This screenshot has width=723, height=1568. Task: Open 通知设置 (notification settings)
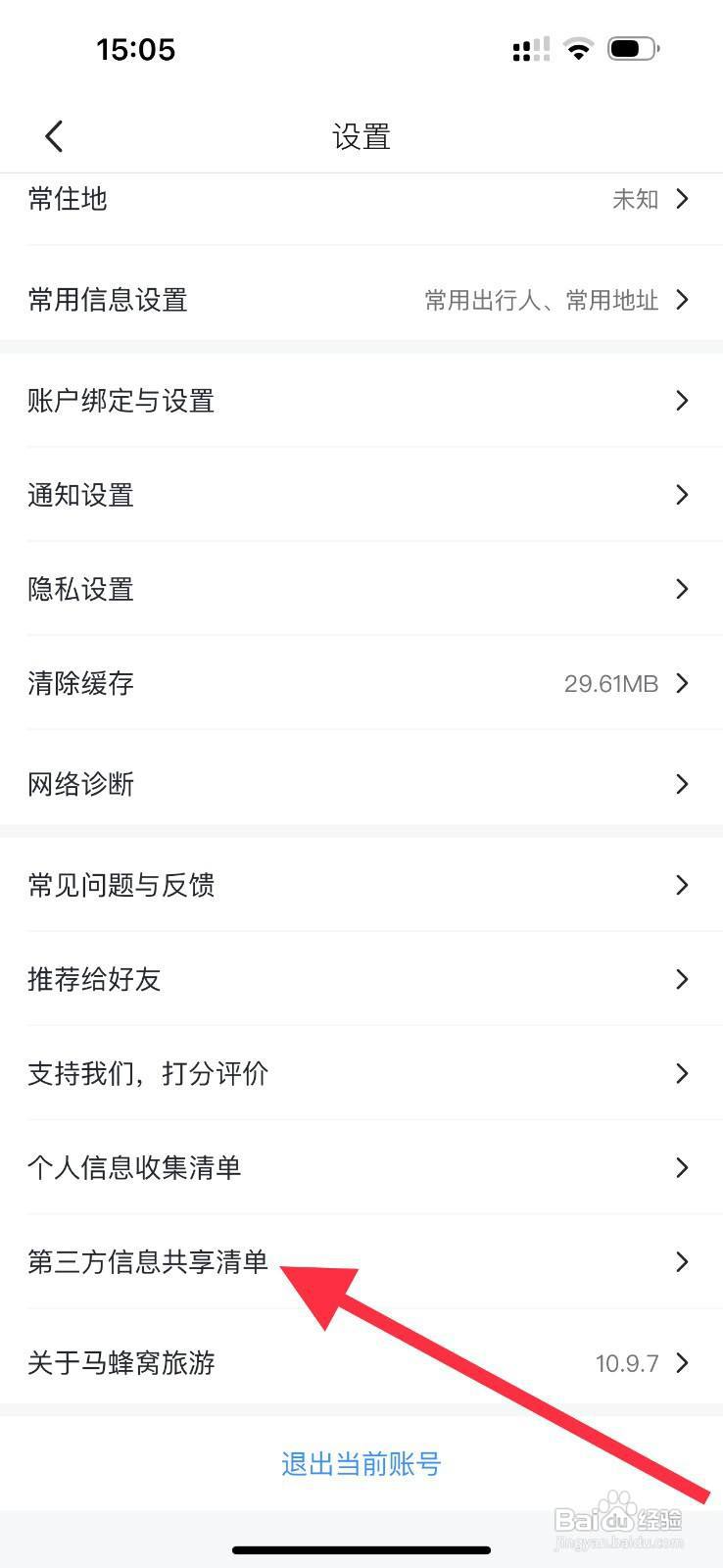tap(361, 495)
